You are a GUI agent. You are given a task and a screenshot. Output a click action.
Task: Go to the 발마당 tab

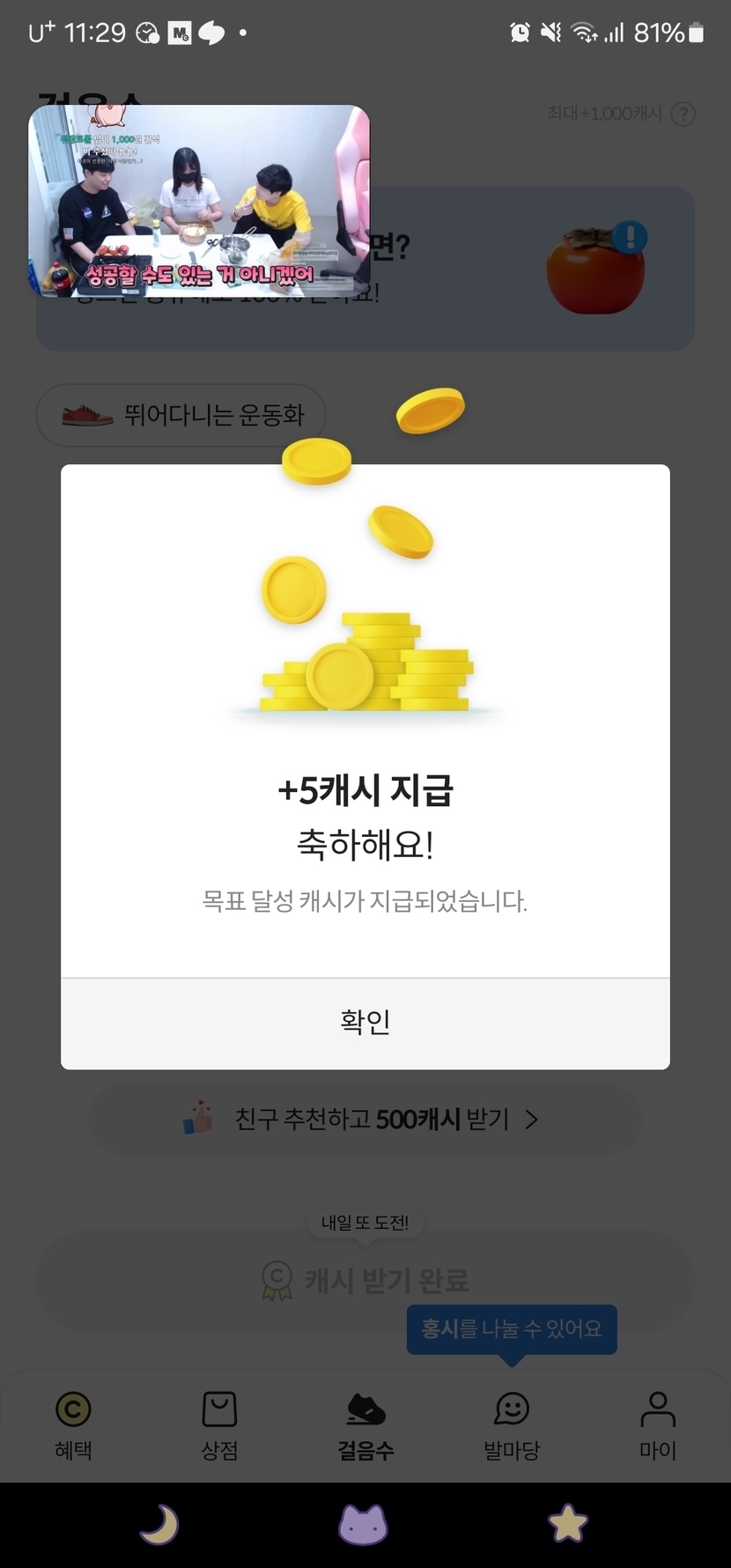pos(512,1425)
